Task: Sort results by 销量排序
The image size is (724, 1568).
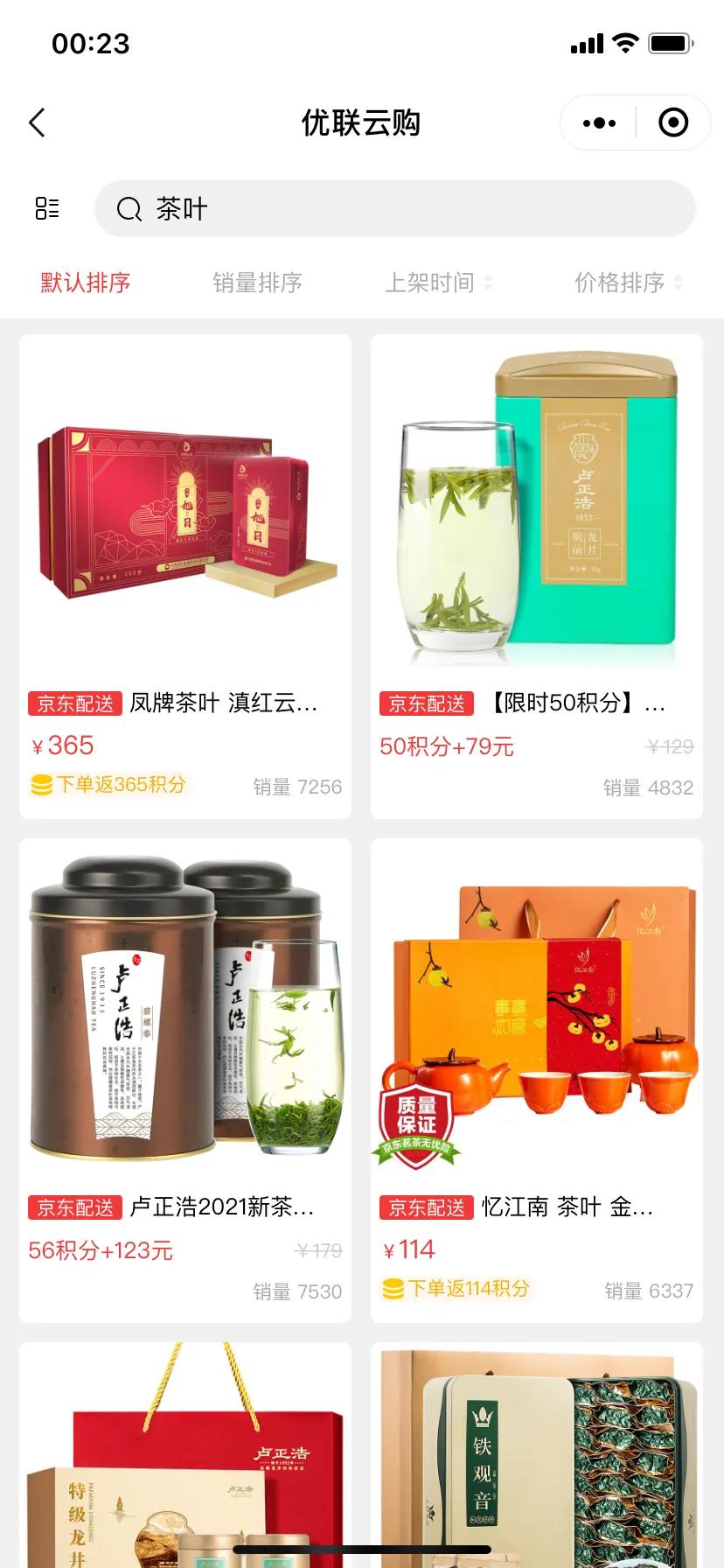Action: [x=257, y=283]
